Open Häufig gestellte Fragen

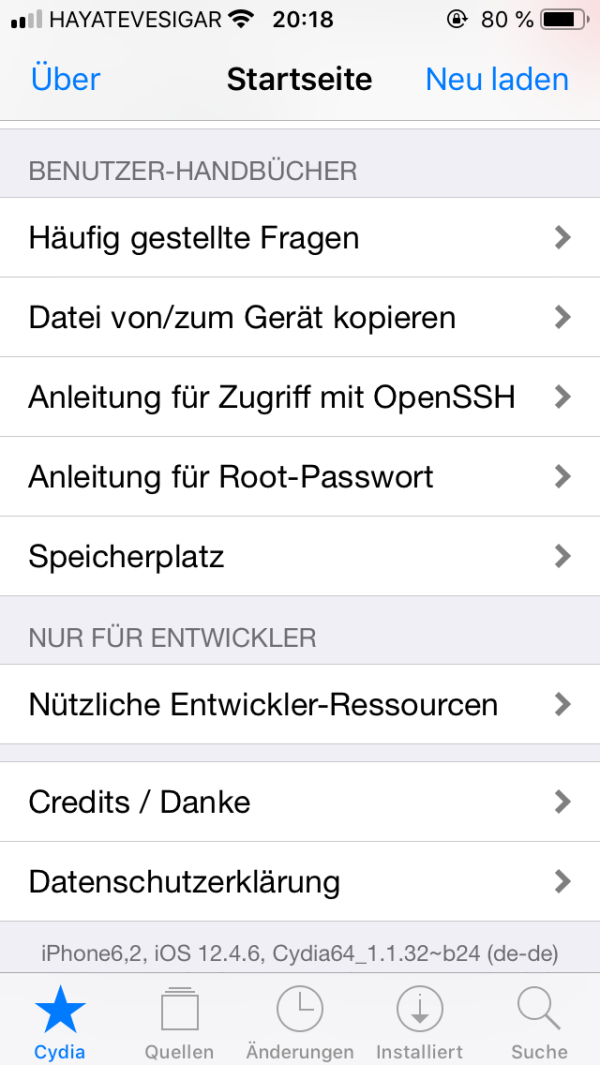coord(300,238)
